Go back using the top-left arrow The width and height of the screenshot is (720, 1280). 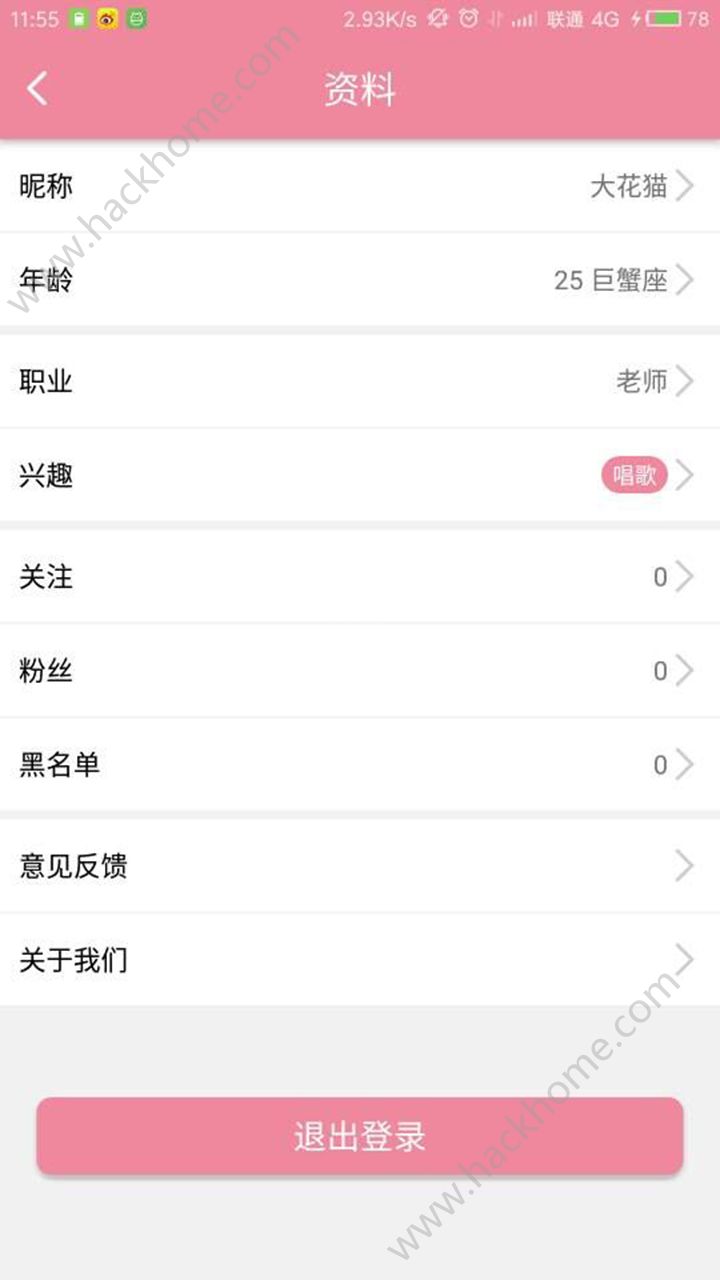[x=37, y=89]
